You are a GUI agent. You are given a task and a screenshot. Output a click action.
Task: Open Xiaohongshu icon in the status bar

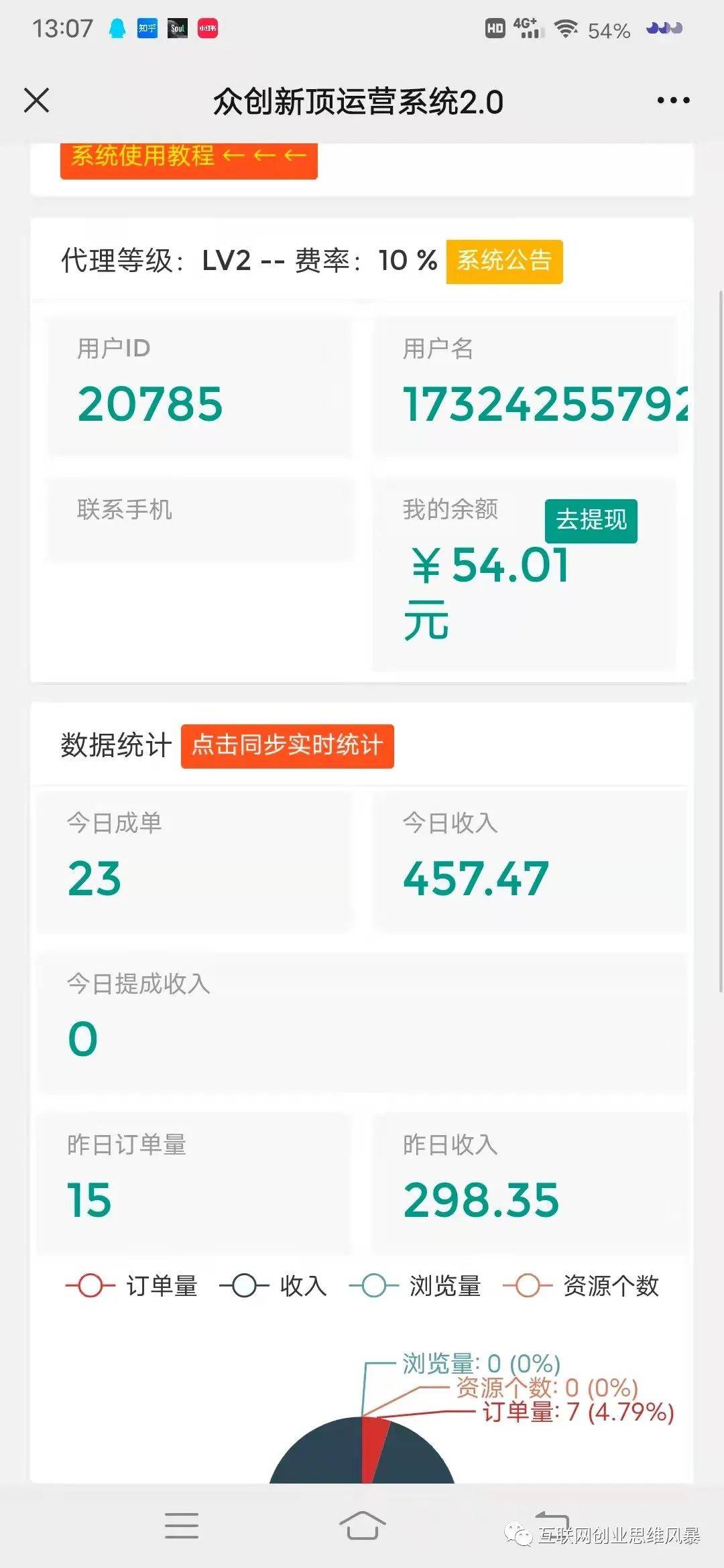(x=206, y=29)
